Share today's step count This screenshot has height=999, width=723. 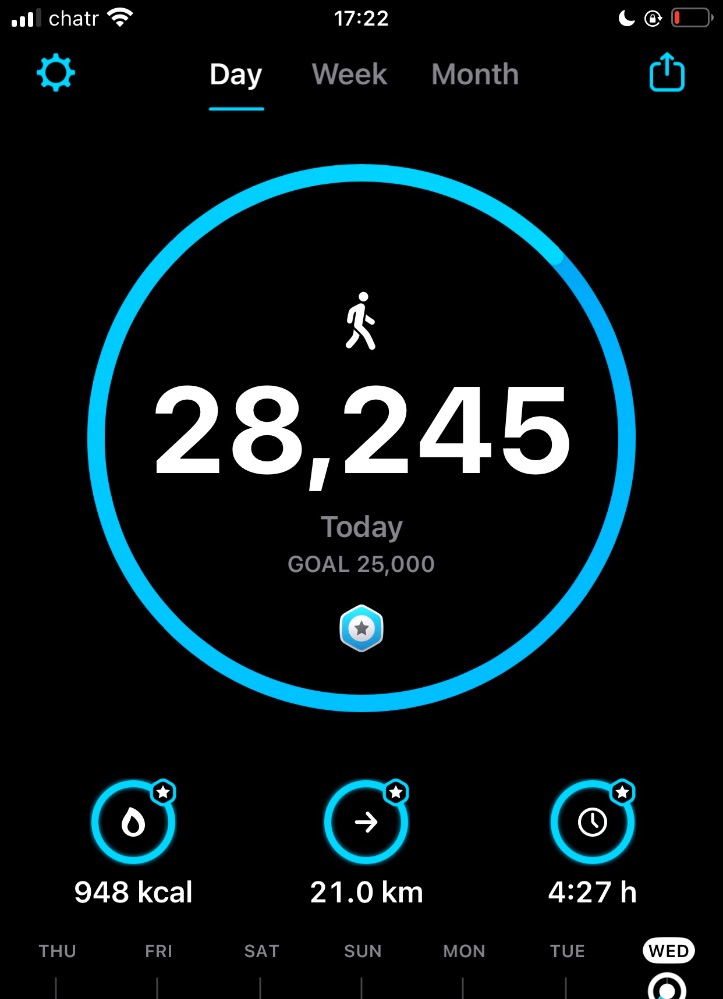667,73
